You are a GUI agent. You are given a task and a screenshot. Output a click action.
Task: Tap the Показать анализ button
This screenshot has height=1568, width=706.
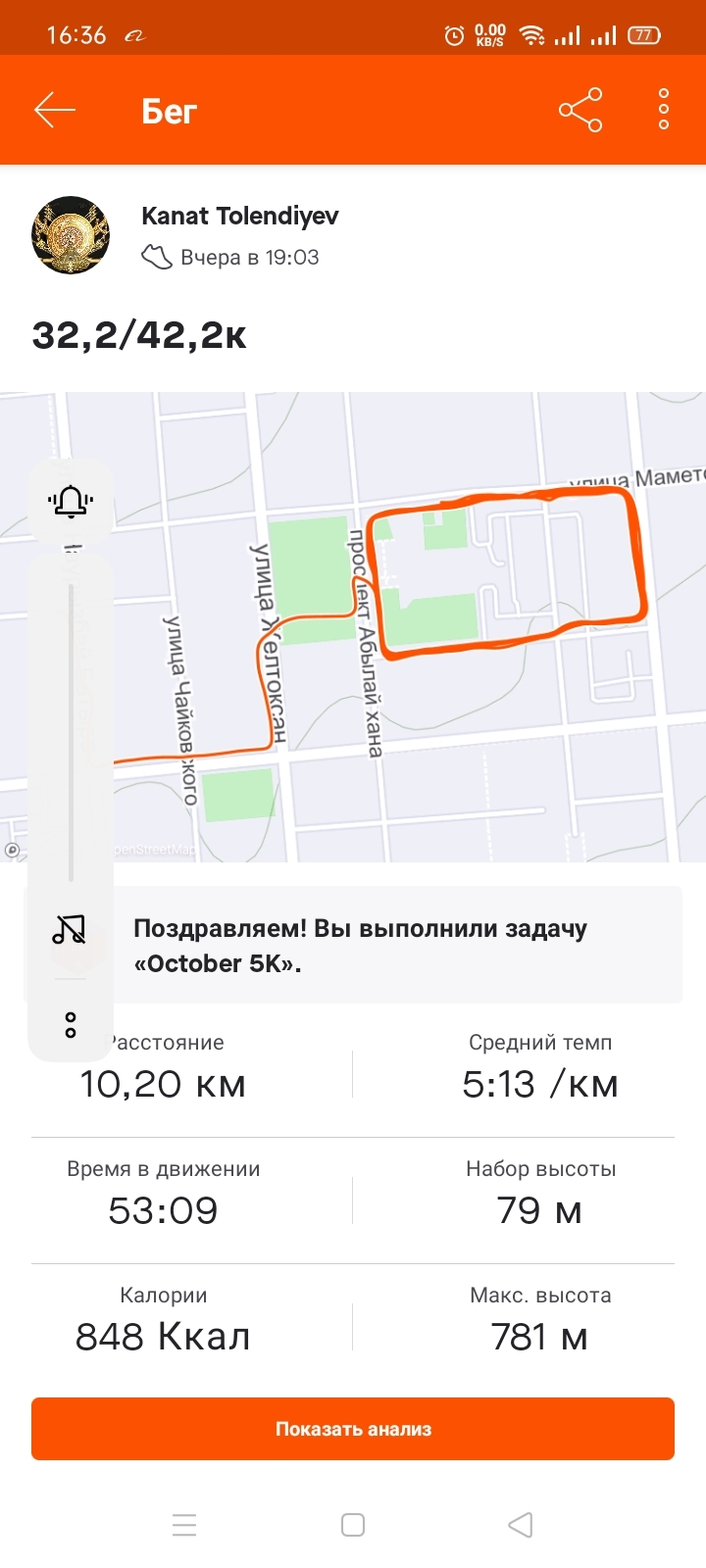[353, 1429]
